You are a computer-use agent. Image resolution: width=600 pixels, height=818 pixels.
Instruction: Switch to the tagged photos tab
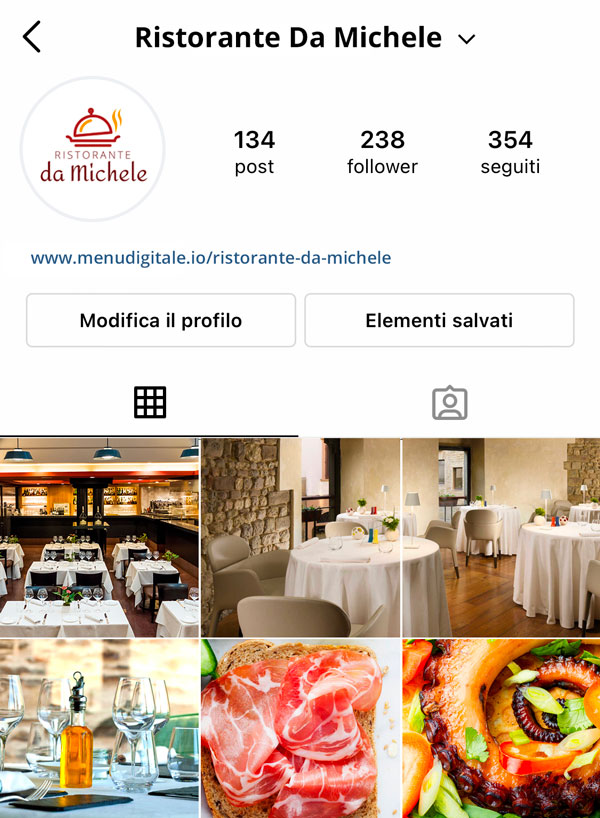pos(450,402)
